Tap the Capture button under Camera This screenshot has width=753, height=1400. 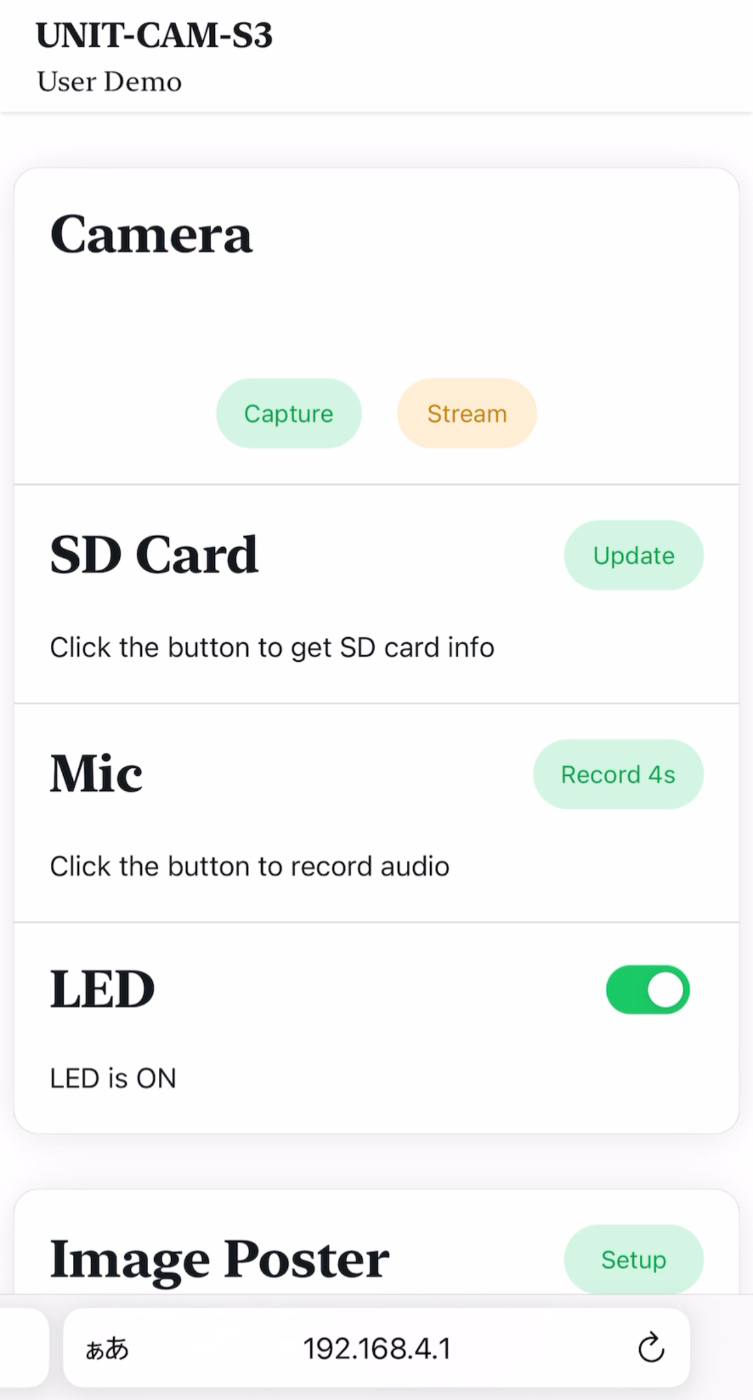[x=289, y=413]
